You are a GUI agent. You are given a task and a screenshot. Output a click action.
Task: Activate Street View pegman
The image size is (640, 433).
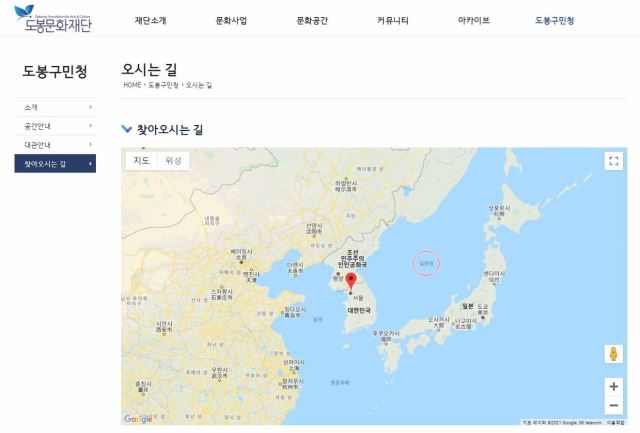point(614,354)
